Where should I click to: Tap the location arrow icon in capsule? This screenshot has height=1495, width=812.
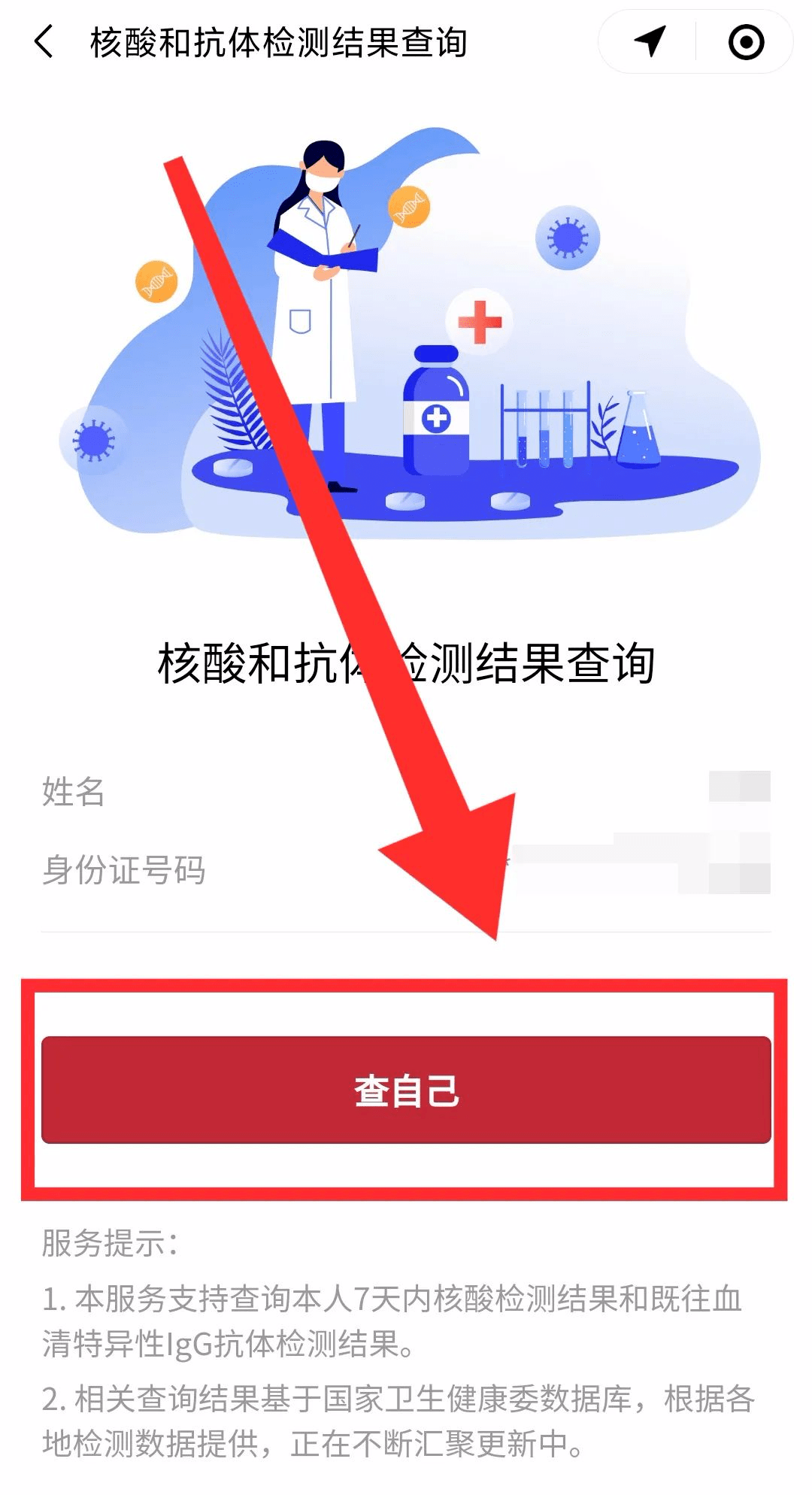pyautogui.click(x=650, y=41)
